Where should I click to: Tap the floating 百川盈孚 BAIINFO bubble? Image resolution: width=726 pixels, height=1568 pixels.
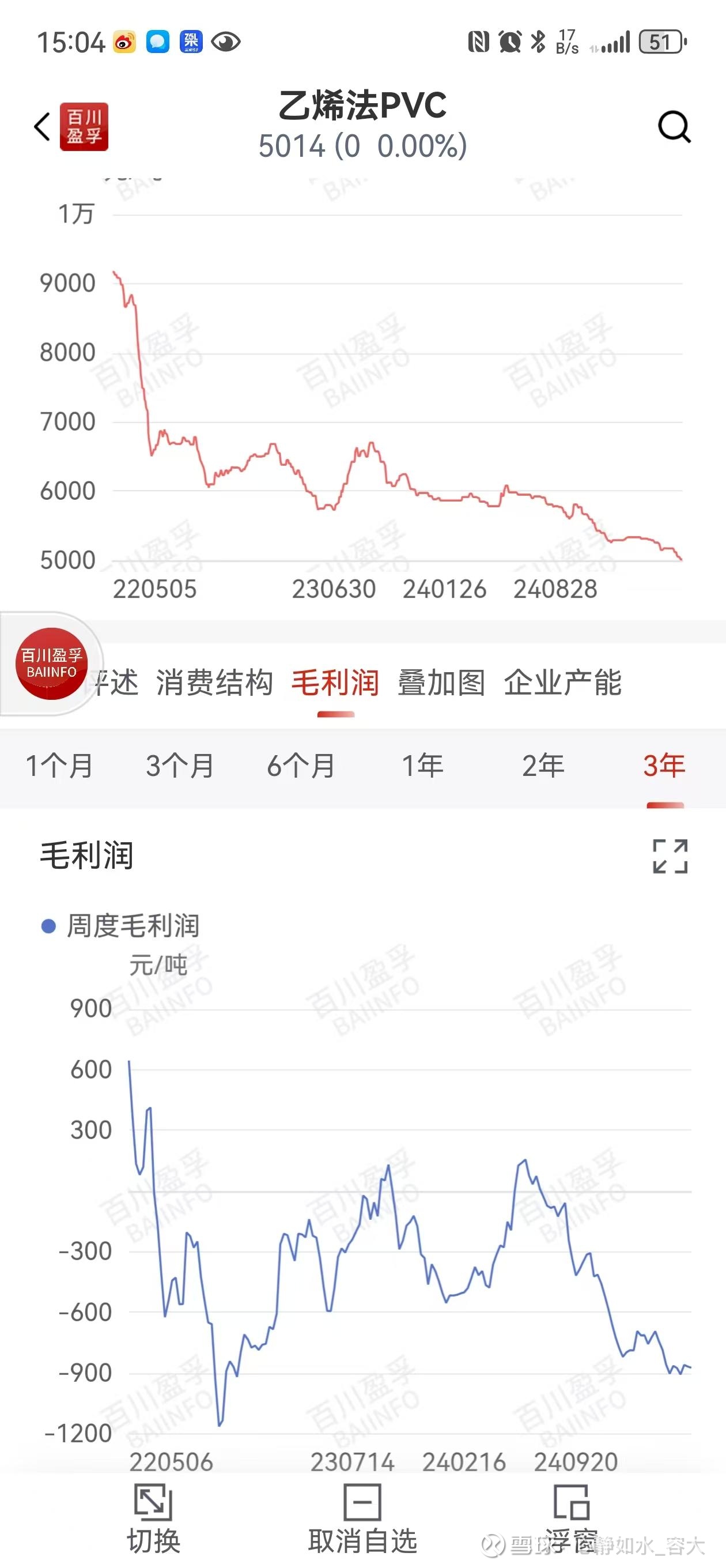point(51,664)
